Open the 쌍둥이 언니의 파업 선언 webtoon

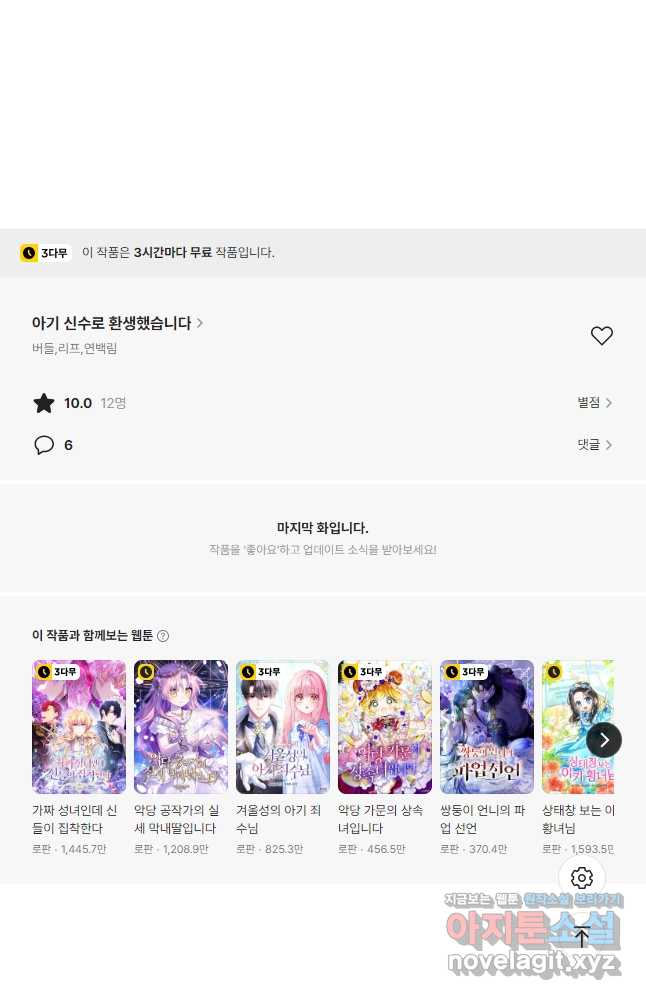(x=487, y=727)
